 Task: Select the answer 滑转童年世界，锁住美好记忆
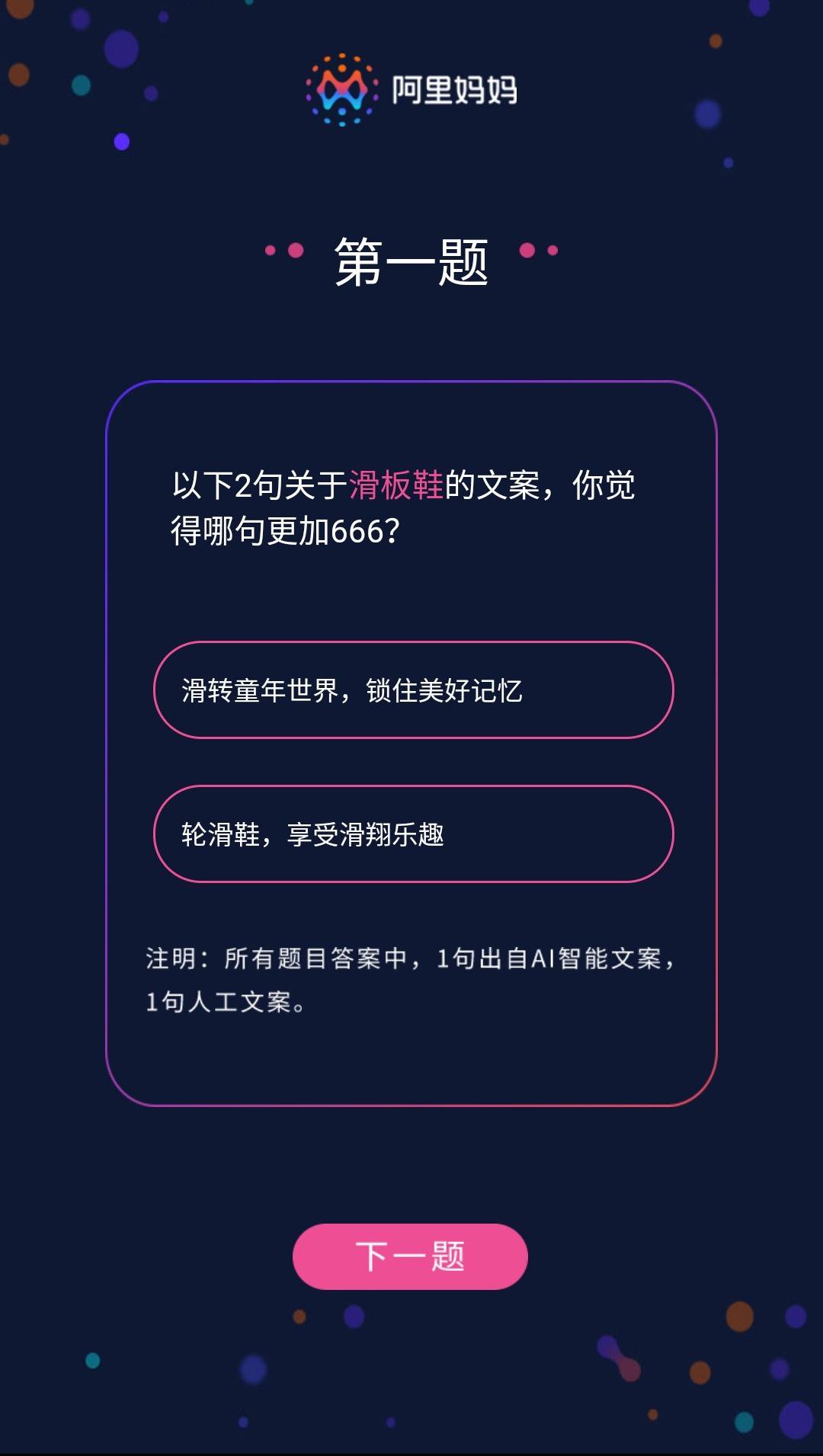pyautogui.click(x=413, y=690)
